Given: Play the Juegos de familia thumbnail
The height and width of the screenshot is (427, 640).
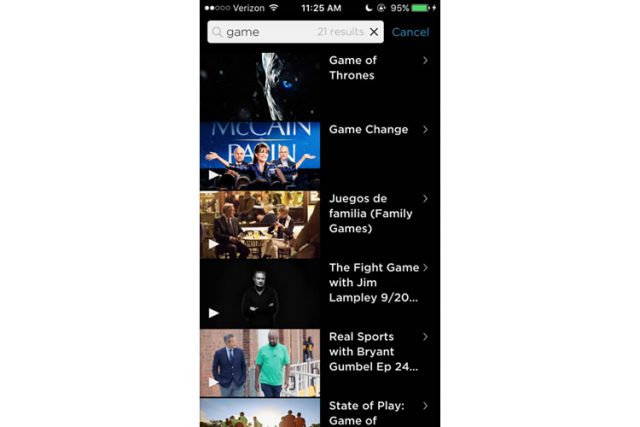Looking at the screenshot, I should 213,244.
